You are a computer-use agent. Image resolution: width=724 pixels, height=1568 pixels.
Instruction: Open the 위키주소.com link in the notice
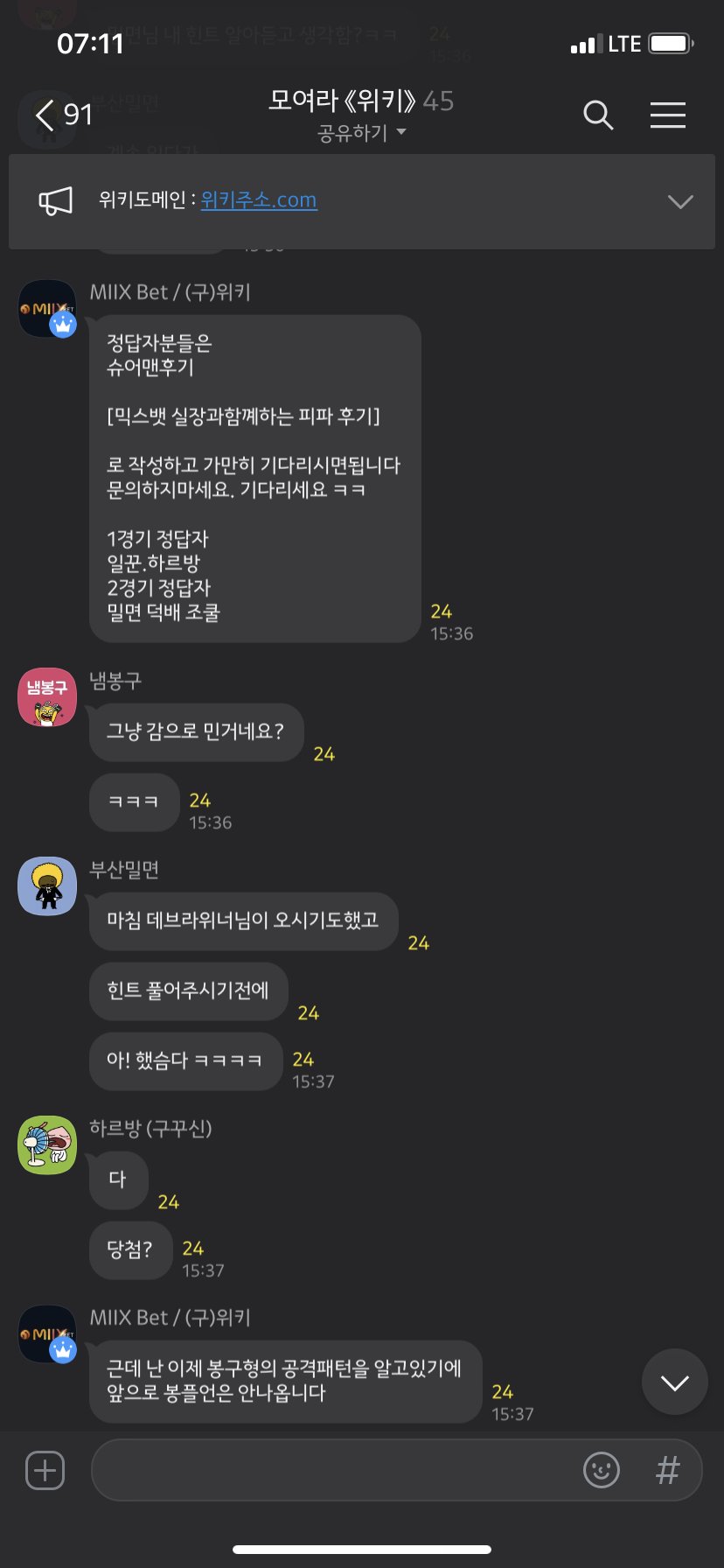[259, 200]
